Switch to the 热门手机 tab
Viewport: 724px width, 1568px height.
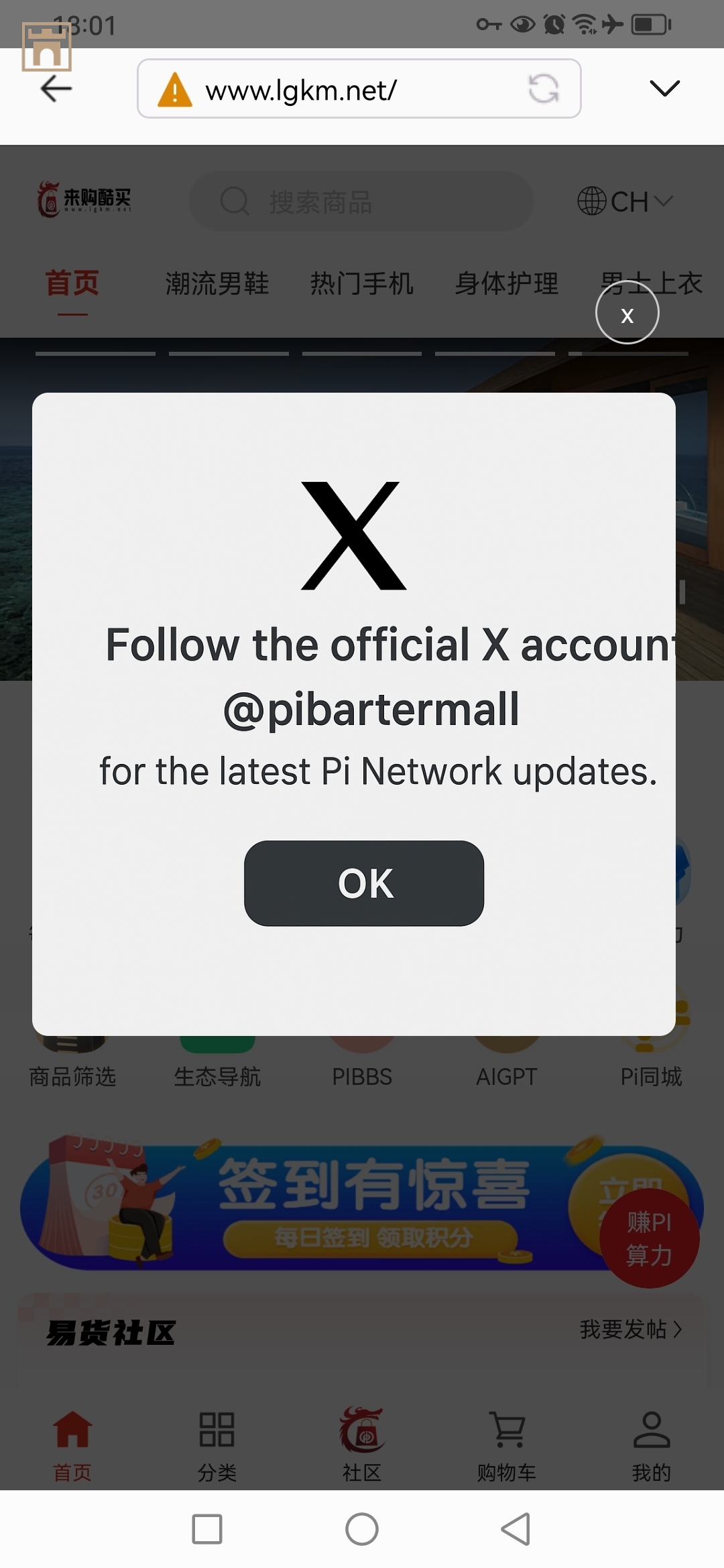pos(362,283)
